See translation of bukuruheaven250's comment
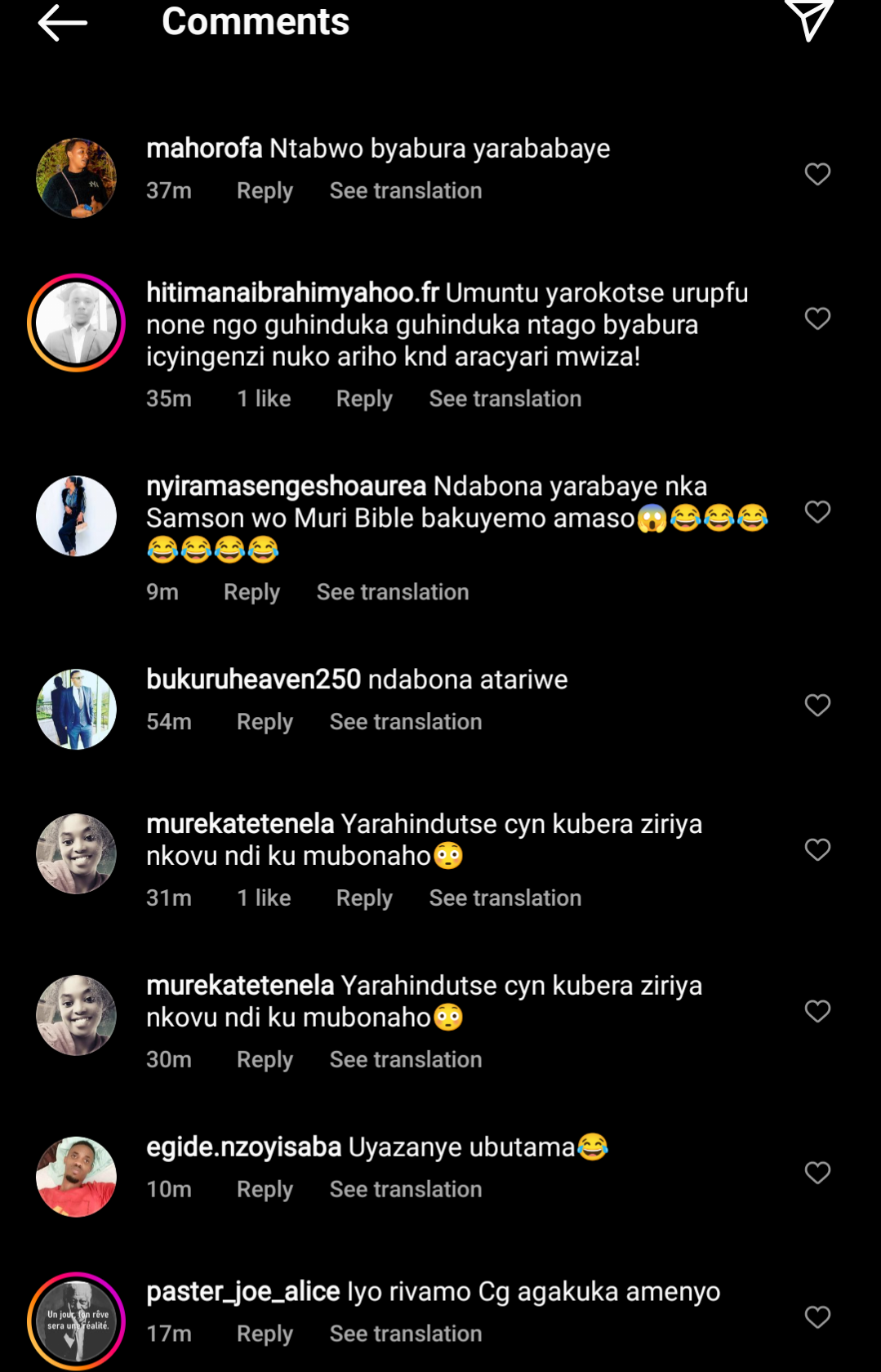 coord(406,722)
